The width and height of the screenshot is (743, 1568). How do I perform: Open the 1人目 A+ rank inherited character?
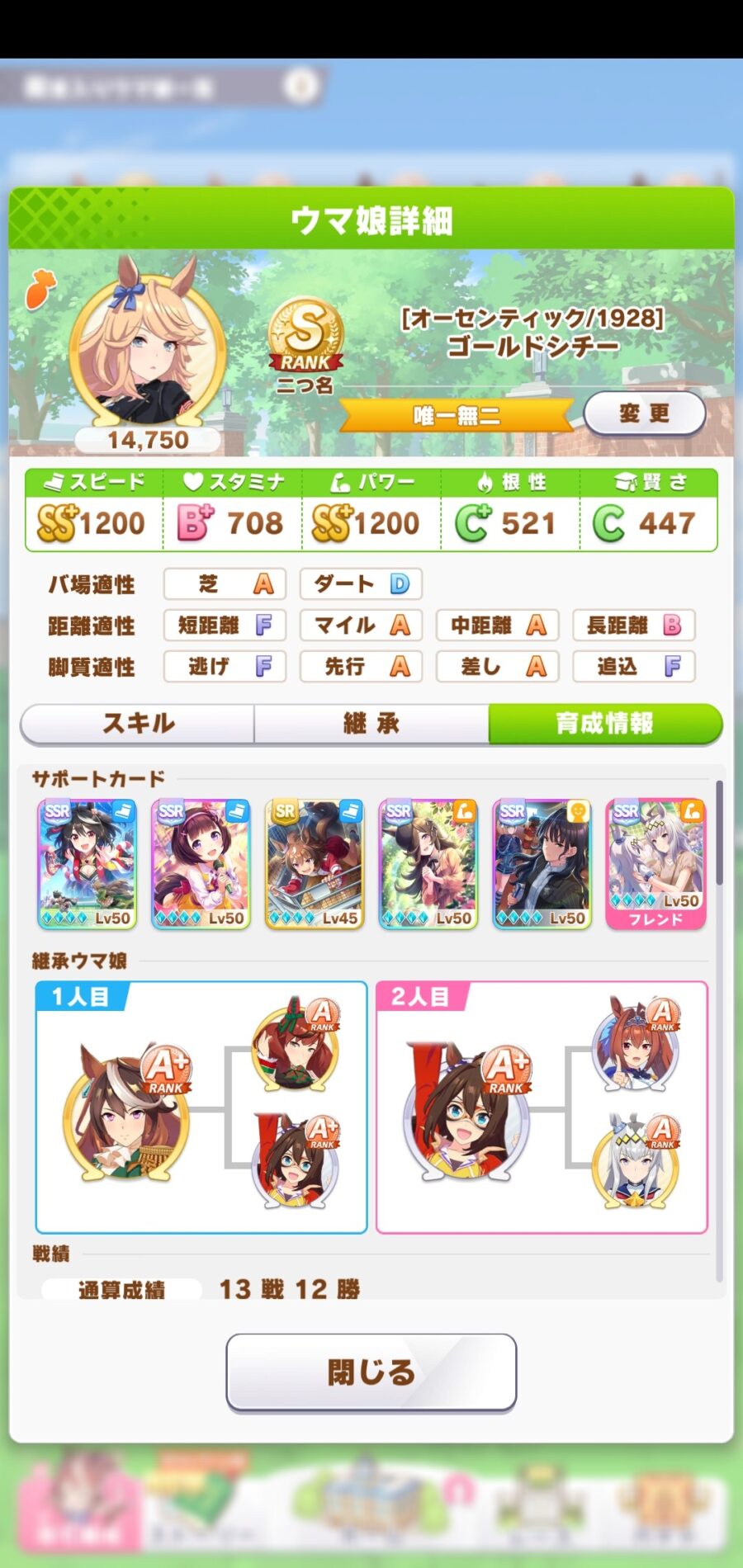(x=125, y=1112)
